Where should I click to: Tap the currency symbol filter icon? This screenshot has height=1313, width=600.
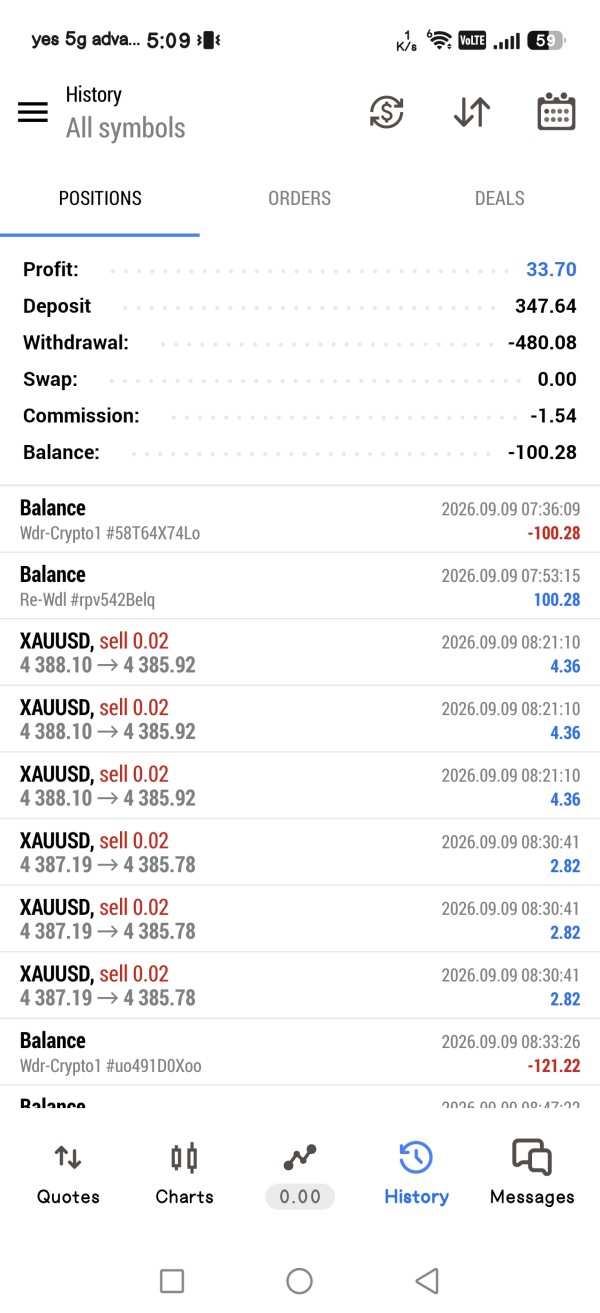[x=386, y=112]
